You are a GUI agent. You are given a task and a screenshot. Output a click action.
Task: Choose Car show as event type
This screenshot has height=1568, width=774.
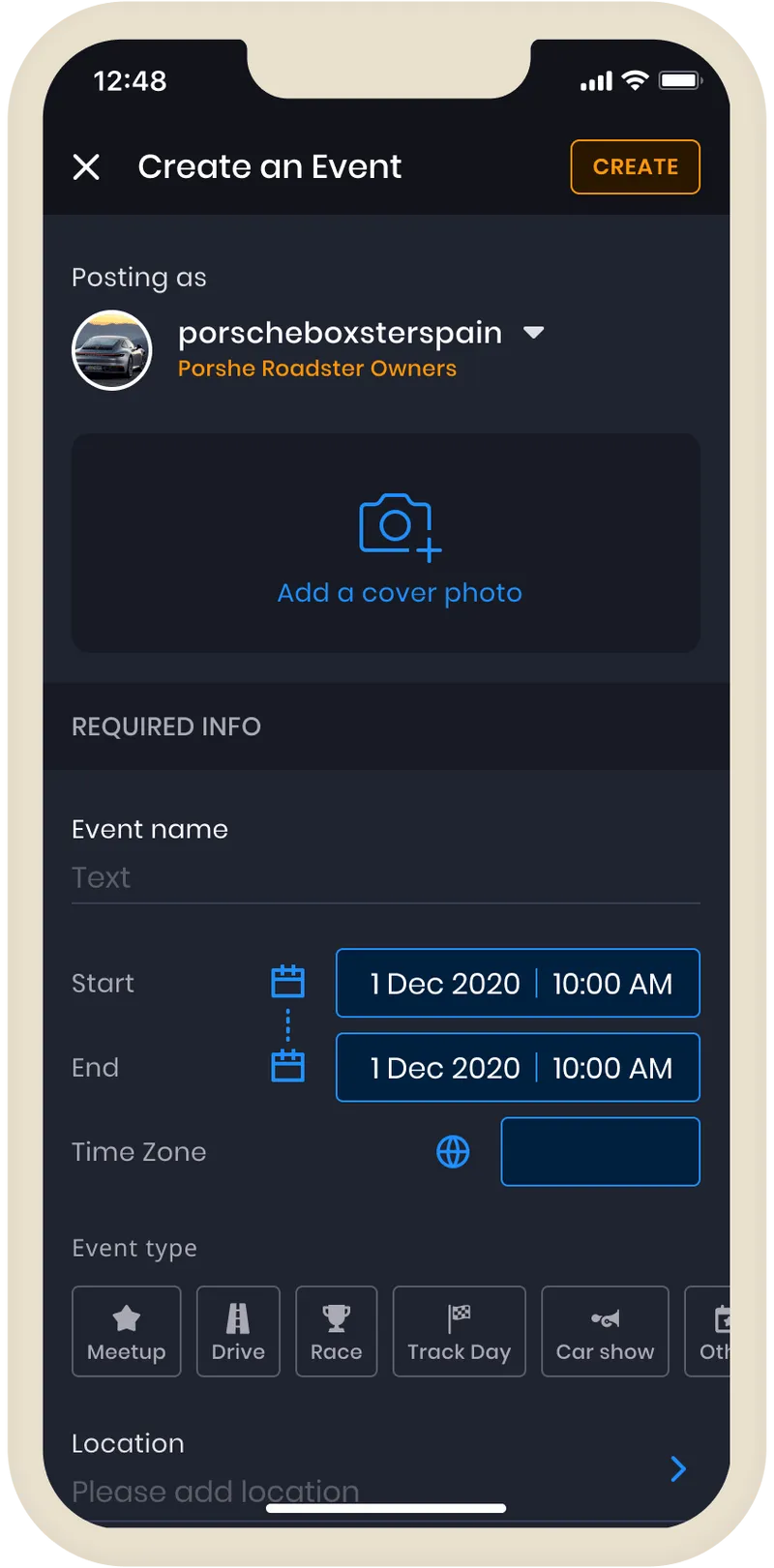[x=605, y=1331]
